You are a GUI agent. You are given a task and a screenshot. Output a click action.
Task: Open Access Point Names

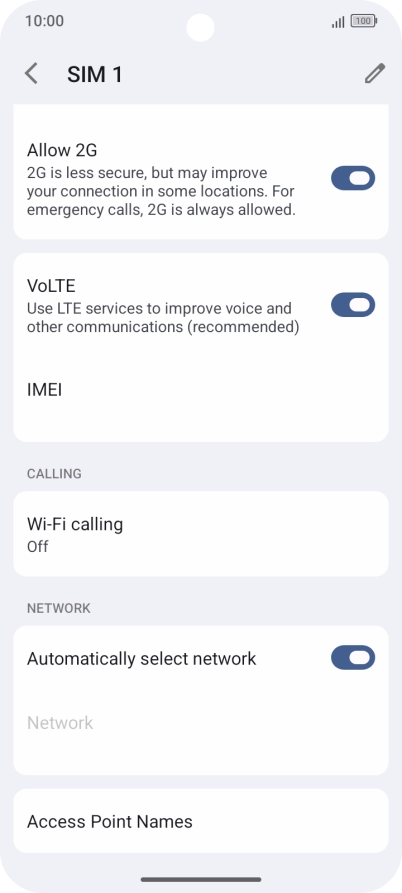pyautogui.click(x=201, y=821)
